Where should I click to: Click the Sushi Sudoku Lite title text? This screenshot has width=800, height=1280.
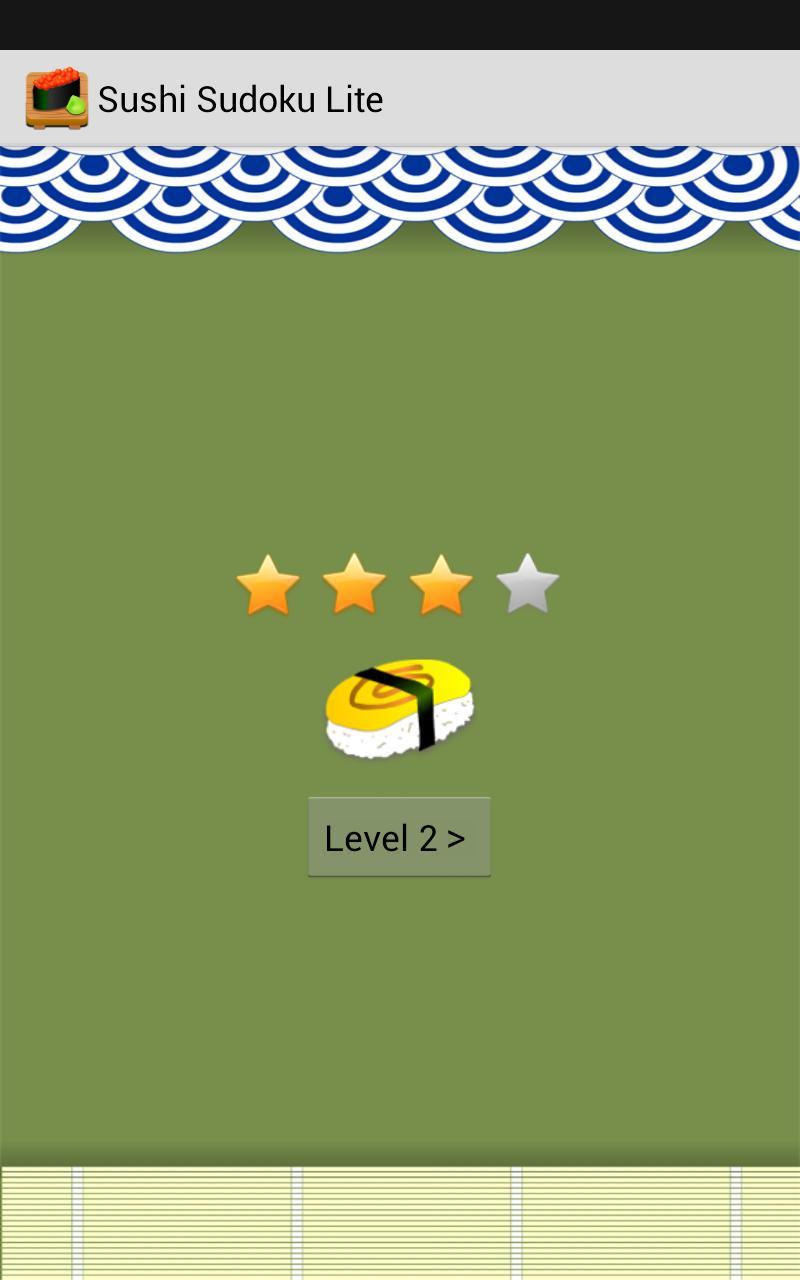[240, 98]
